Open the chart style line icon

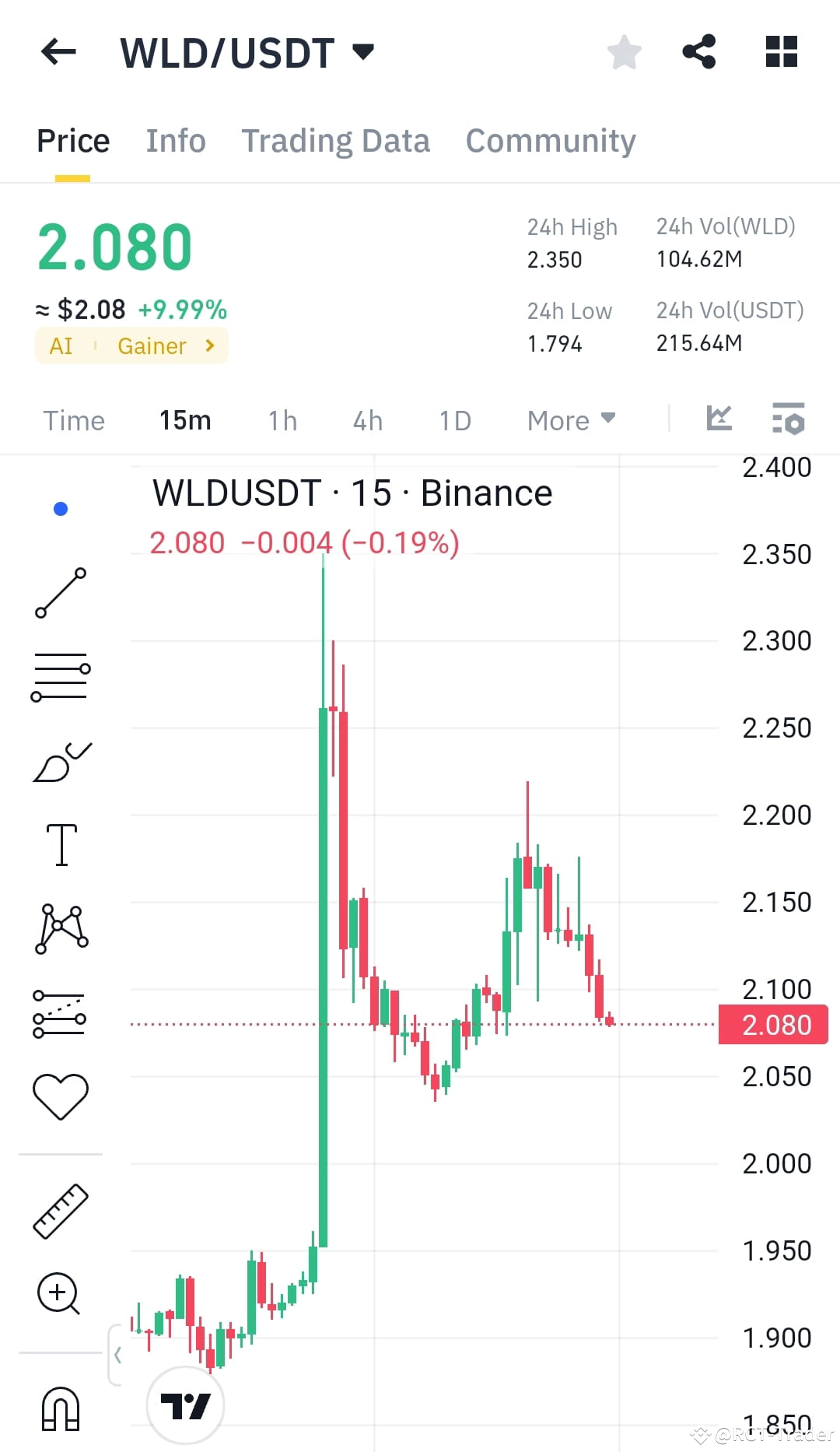719,418
